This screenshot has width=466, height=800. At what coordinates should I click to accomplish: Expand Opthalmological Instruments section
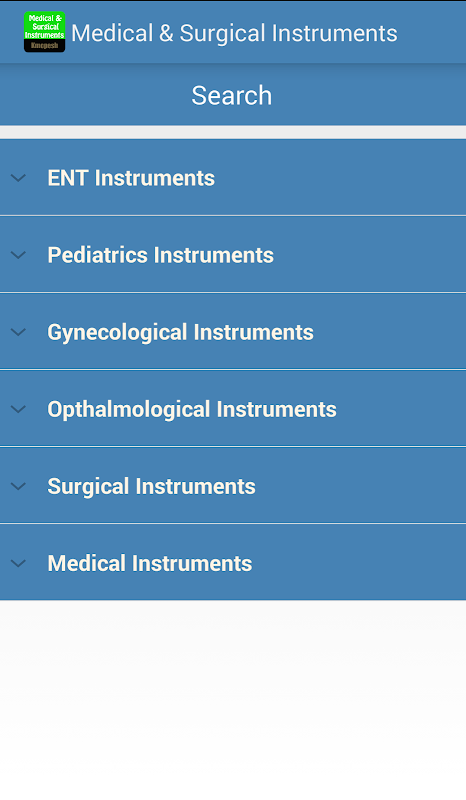click(233, 409)
